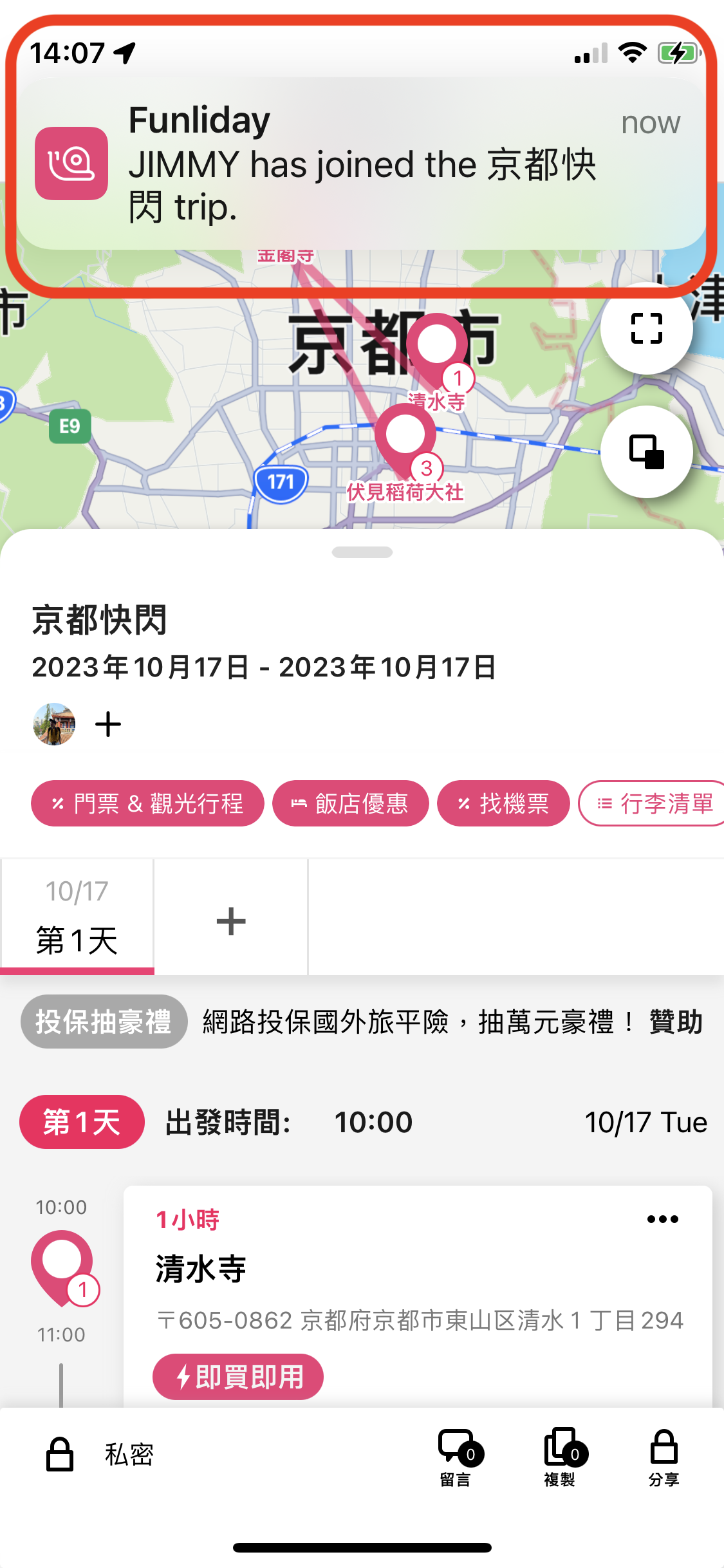Open 飯店優惠 hotel deals

pos(350,803)
